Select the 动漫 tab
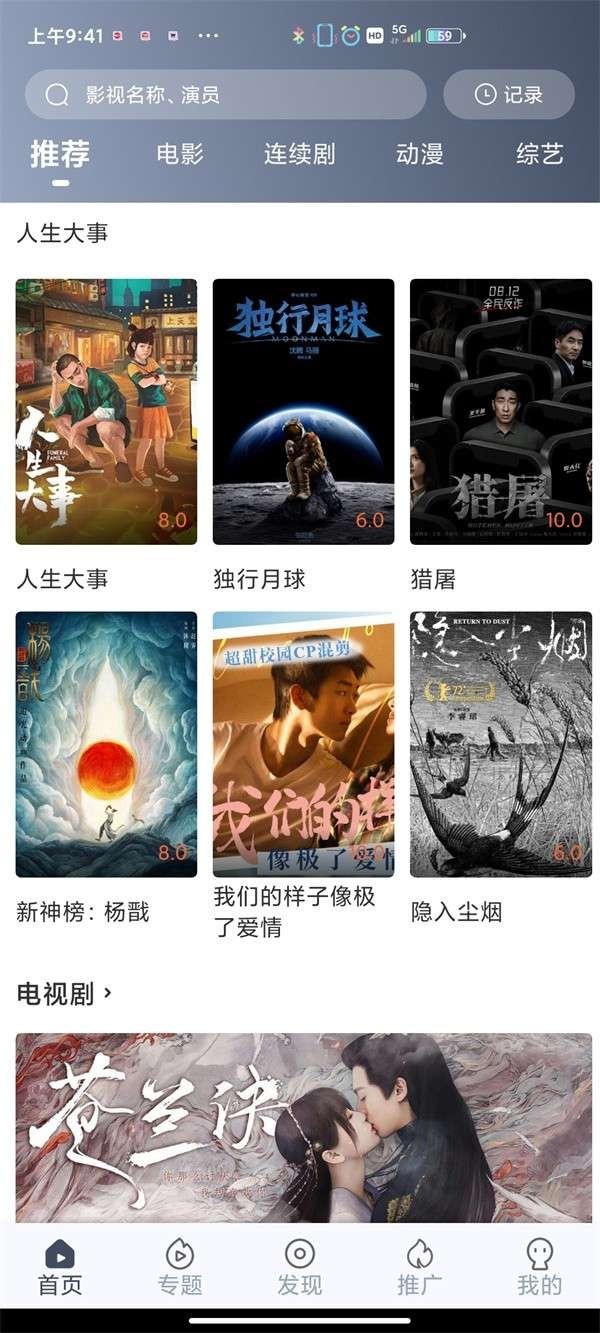 (x=419, y=154)
